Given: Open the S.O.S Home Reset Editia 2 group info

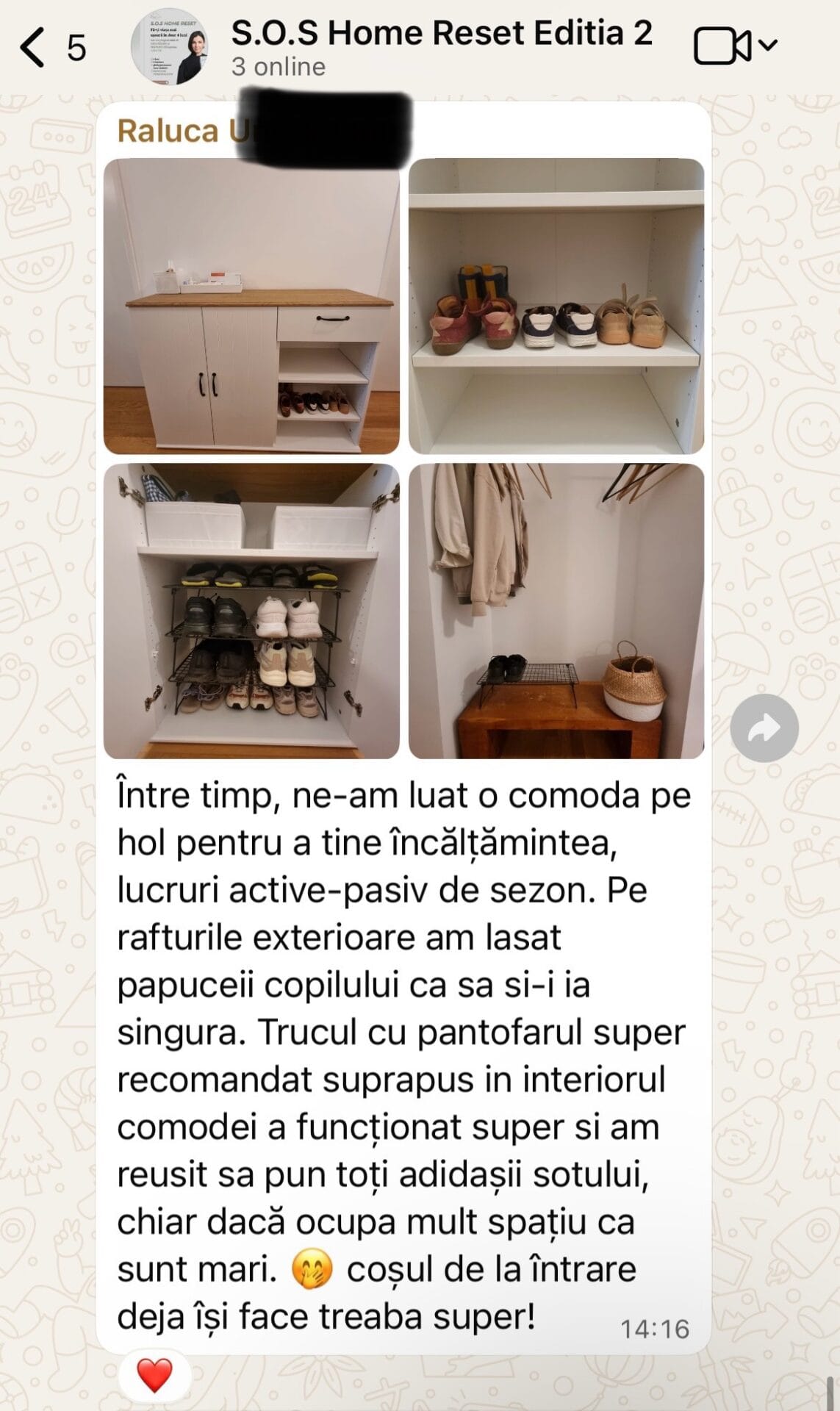Looking at the screenshot, I should coord(441,47).
